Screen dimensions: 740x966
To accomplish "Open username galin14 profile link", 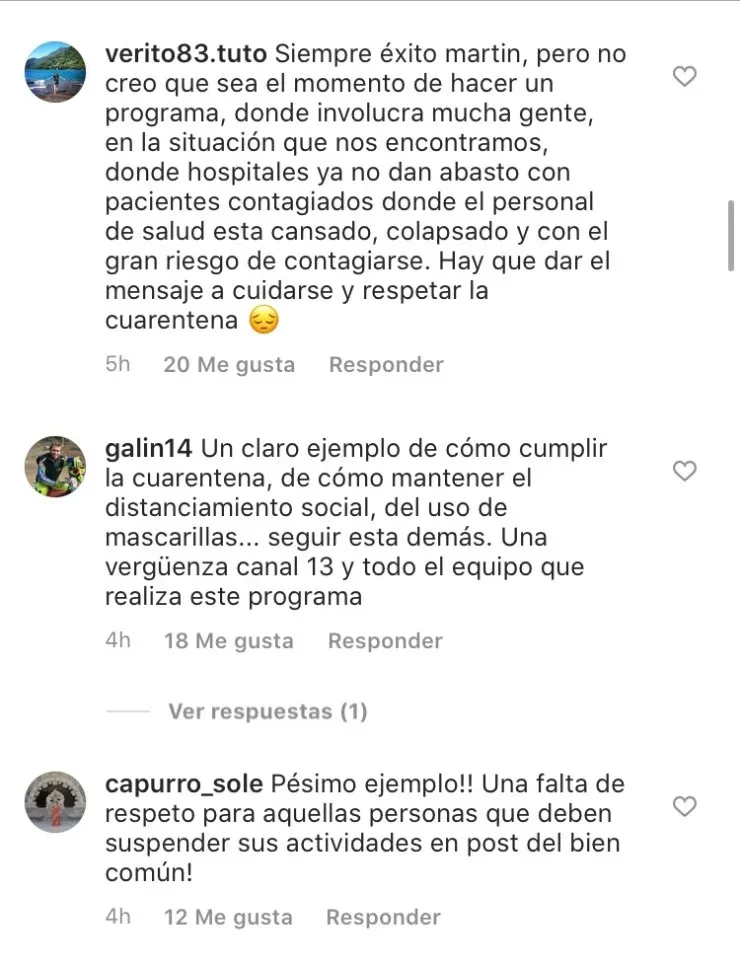I will (153, 447).
